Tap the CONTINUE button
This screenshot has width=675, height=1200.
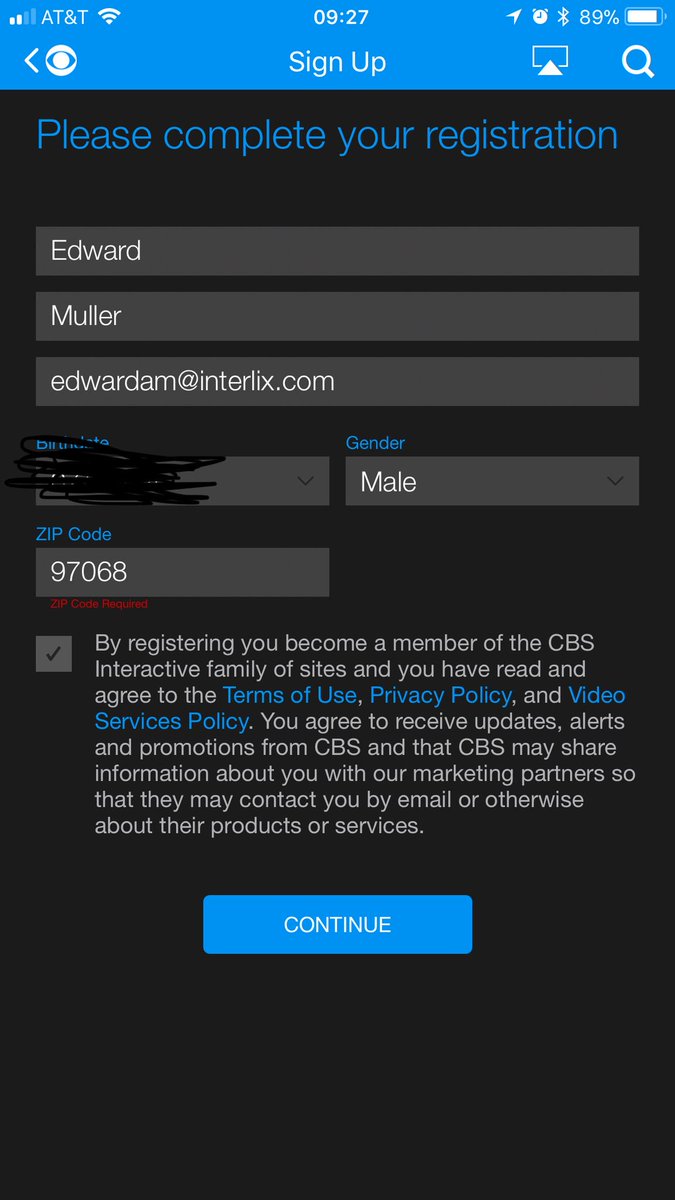[x=337, y=924]
